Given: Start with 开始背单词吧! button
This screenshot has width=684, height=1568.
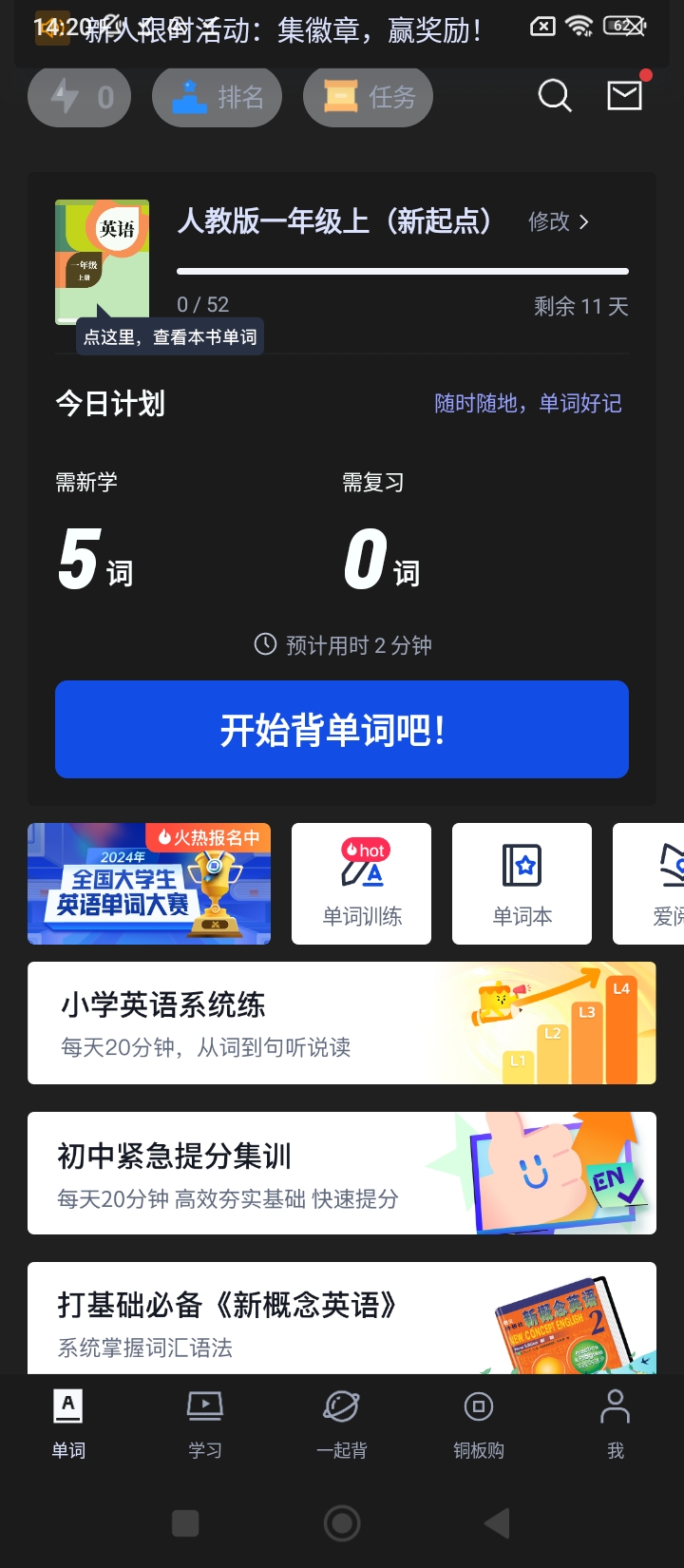Looking at the screenshot, I should [x=342, y=730].
